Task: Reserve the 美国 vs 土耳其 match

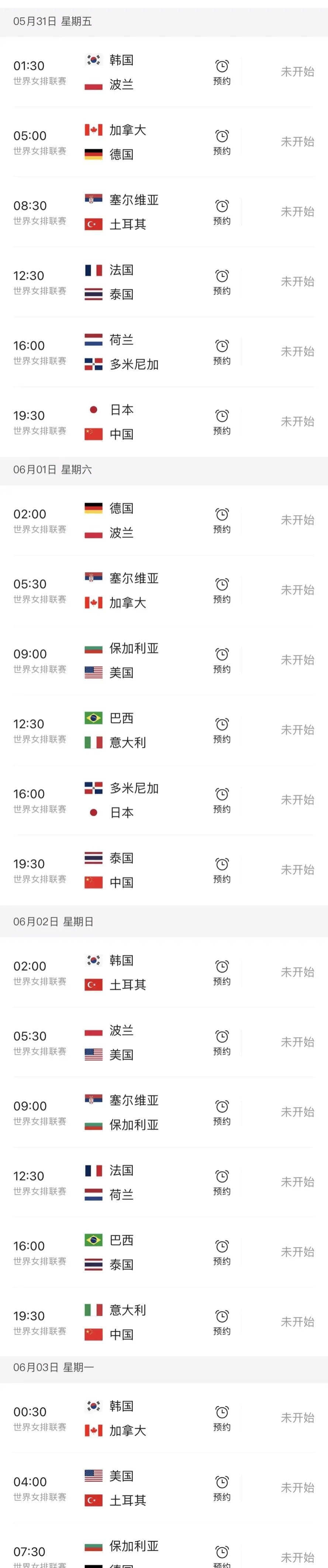Action: pyautogui.click(x=222, y=1488)
